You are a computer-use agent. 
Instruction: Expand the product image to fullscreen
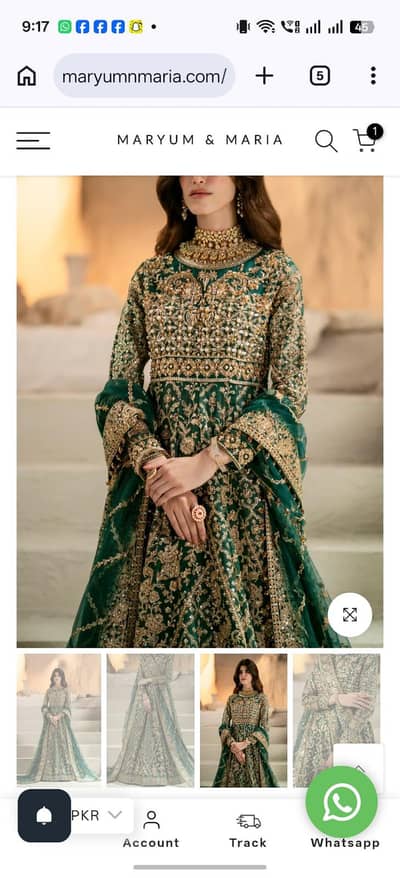[x=350, y=615]
